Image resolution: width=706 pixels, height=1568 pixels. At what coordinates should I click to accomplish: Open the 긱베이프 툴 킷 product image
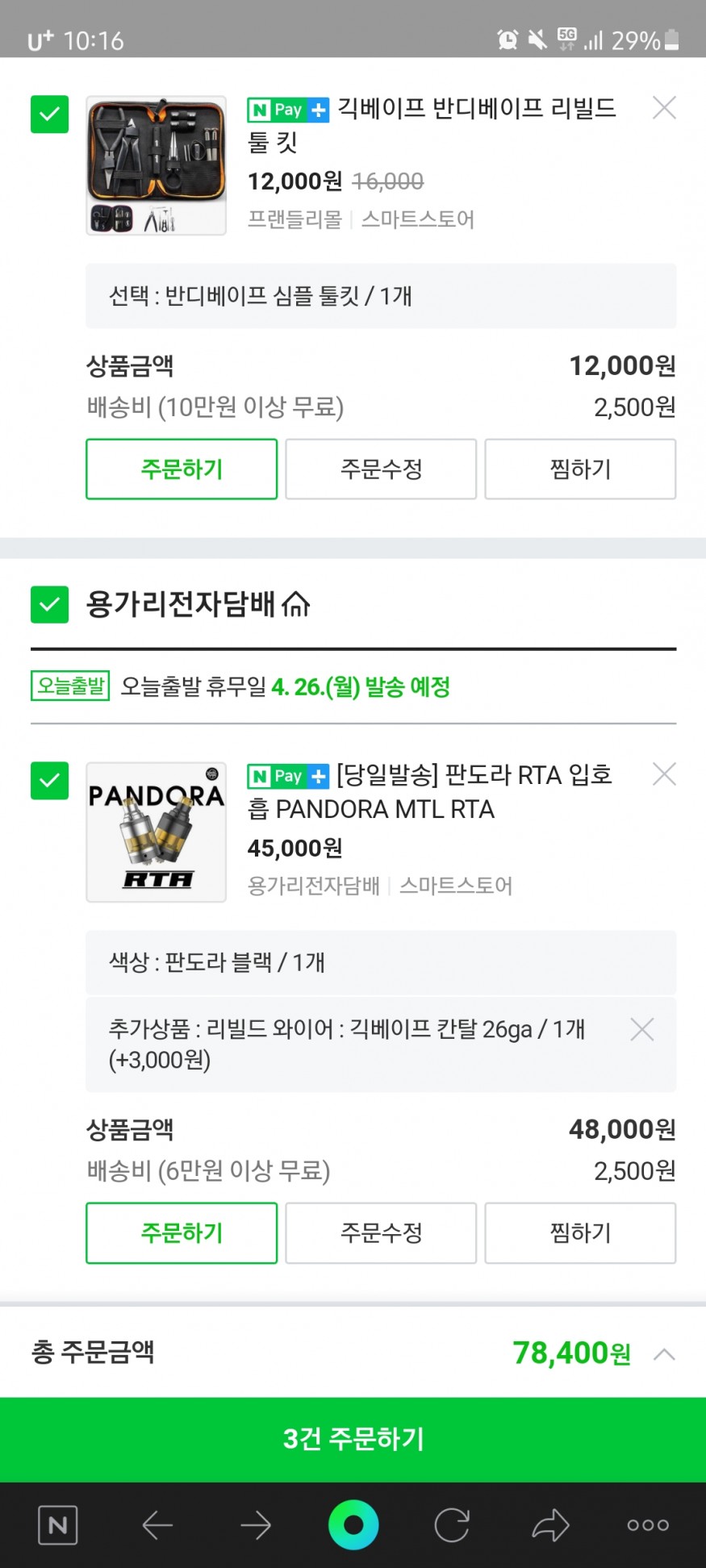(x=156, y=166)
